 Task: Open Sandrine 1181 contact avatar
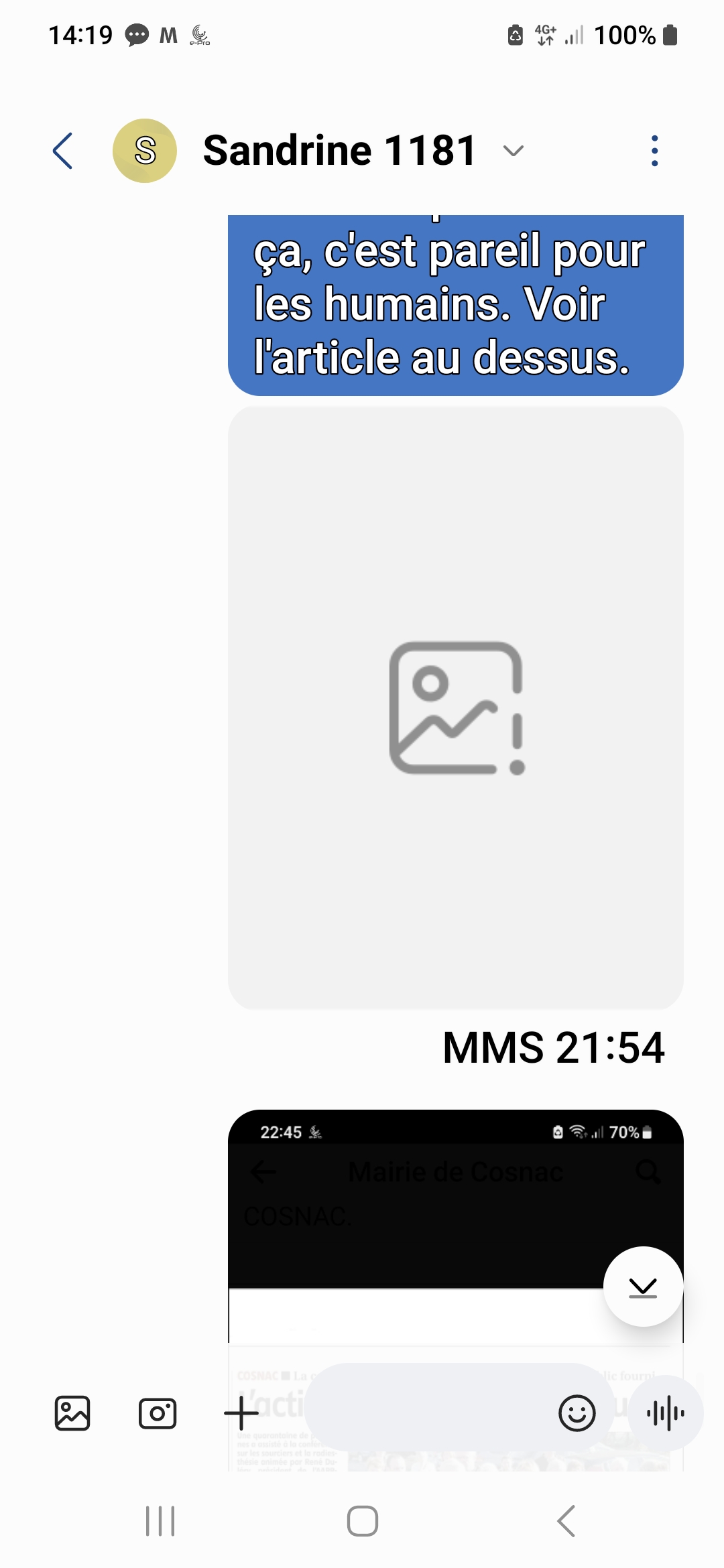click(x=145, y=151)
